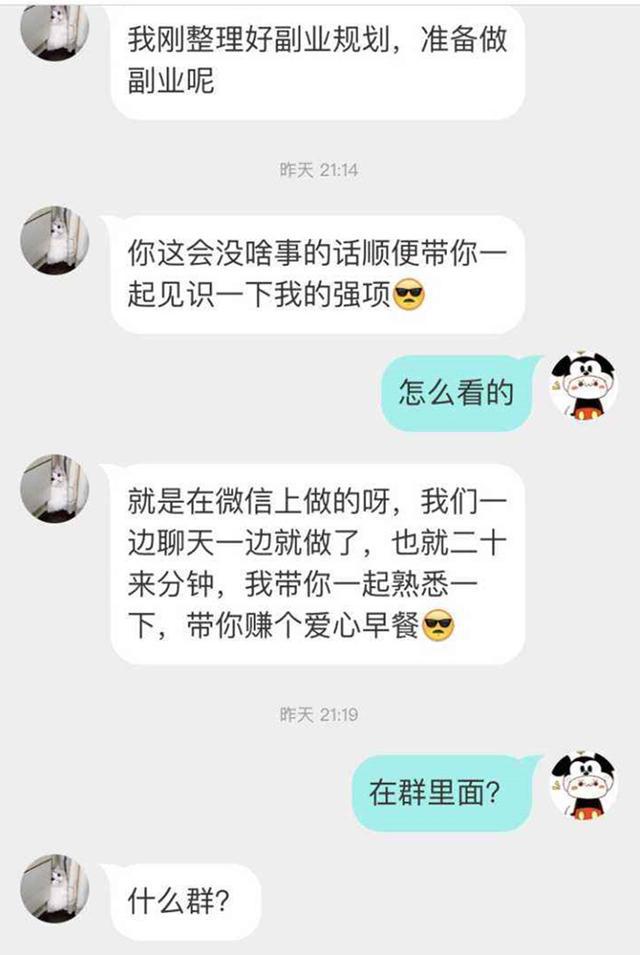Open my avatar beside the 怎么看的 message
Image resolution: width=640 pixels, height=955 pixels.
coord(583,386)
